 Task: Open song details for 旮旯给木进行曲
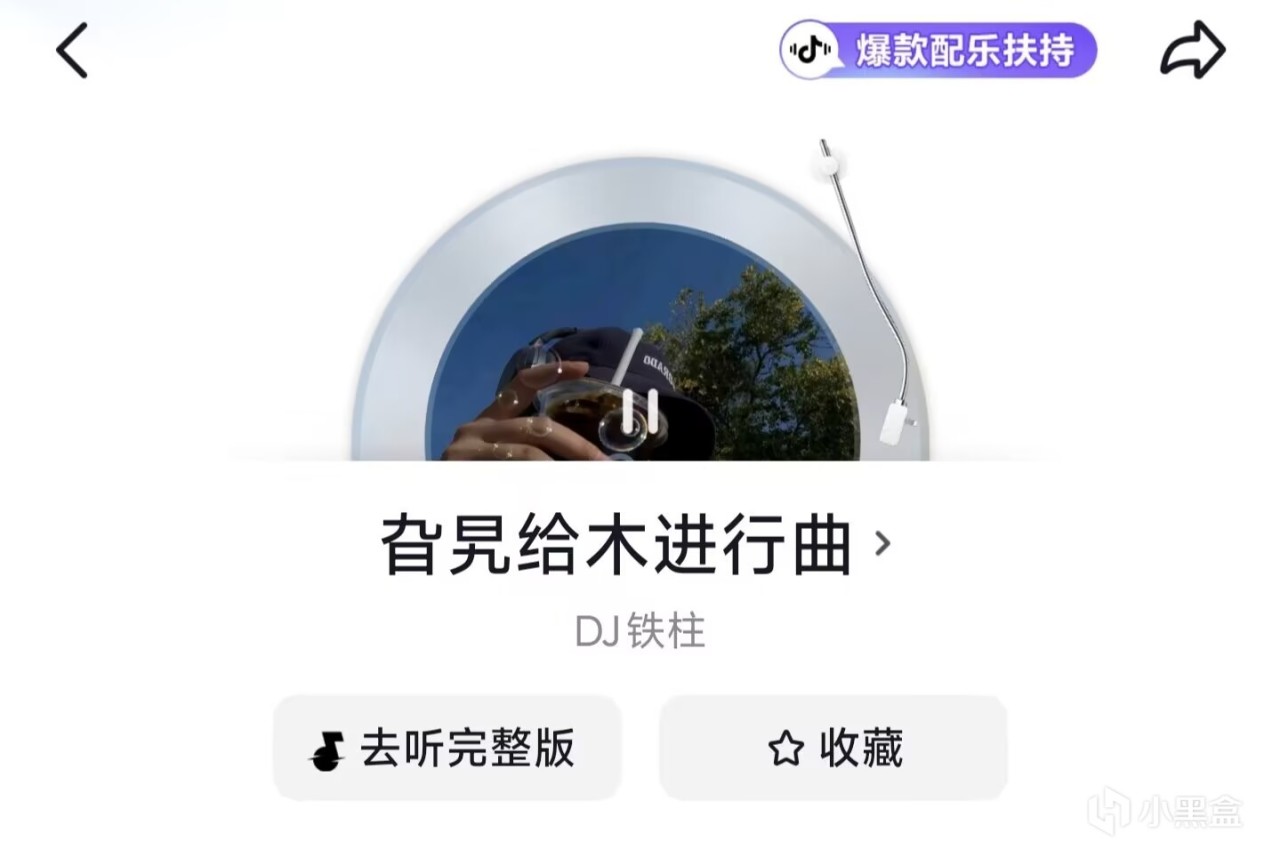pos(634,545)
